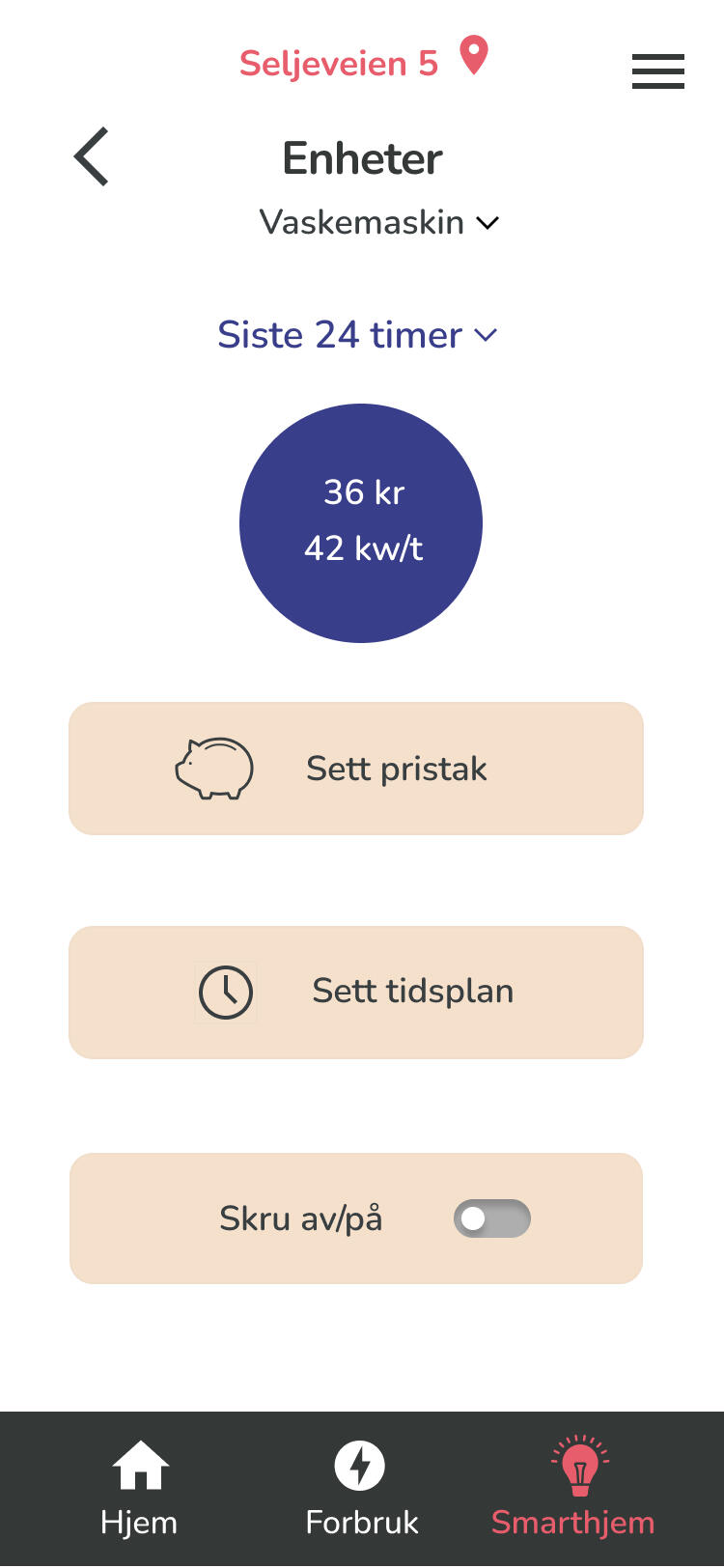This screenshot has width=724, height=1568.
Task: Open Sett pristak
Action: 356,769
